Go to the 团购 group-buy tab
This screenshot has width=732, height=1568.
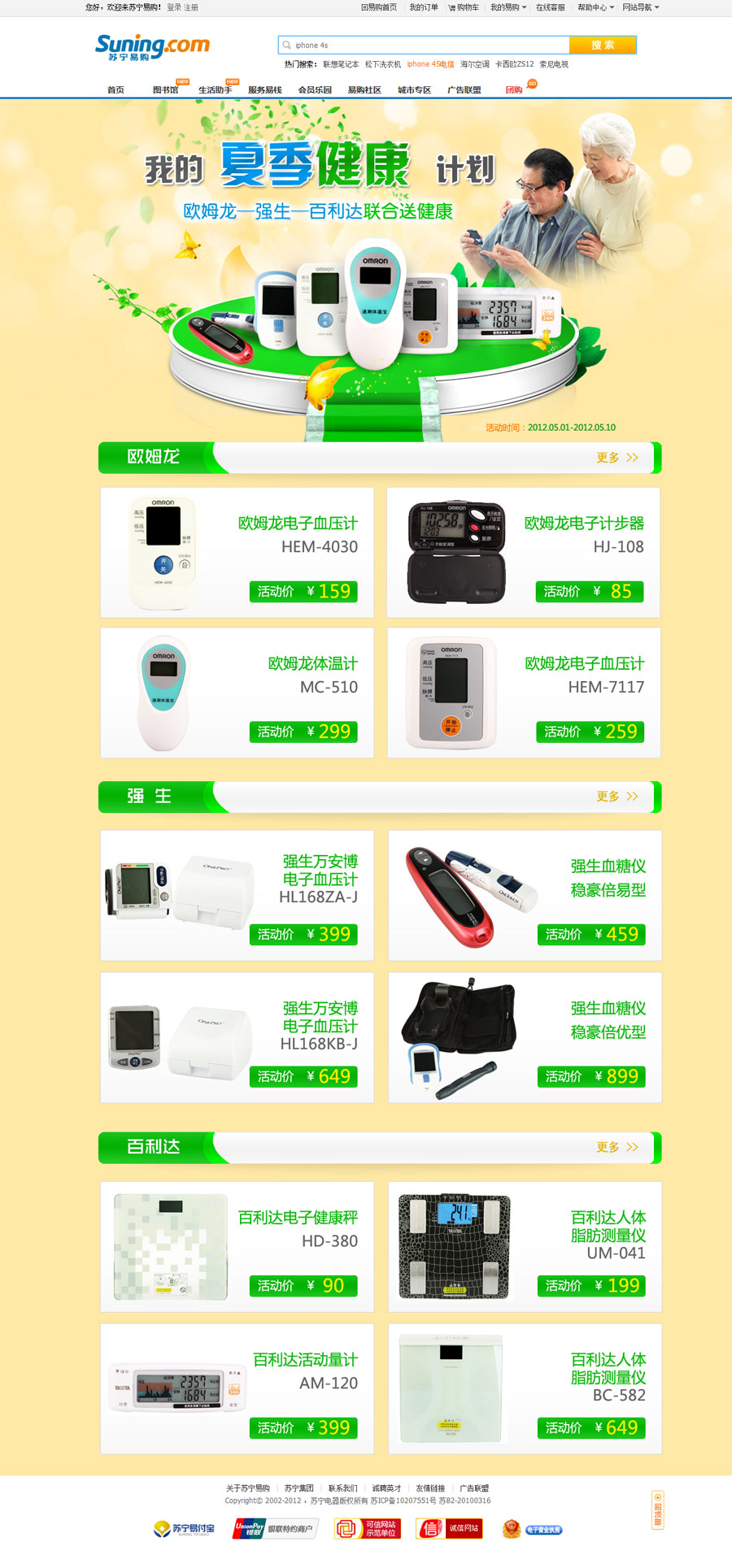point(514,90)
